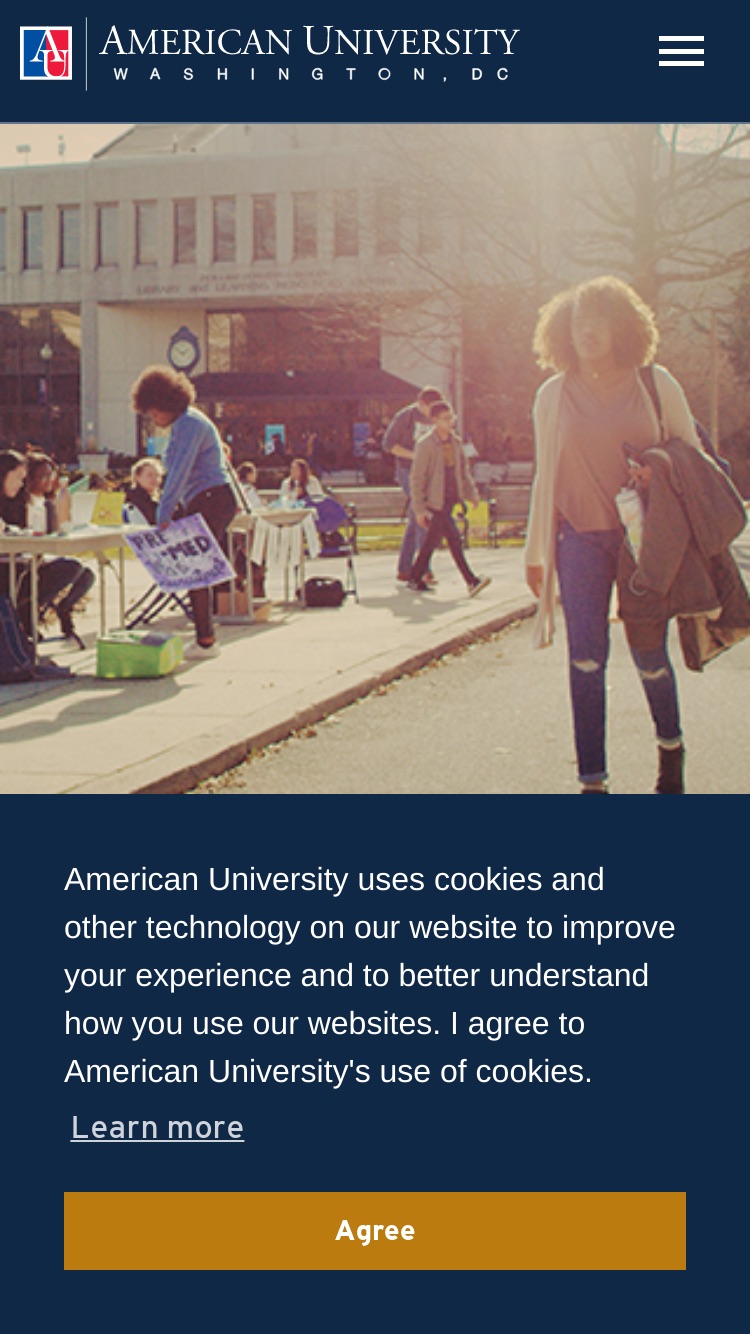Agree to the use of cookies

pyautogui.click(x=375, y=1231)
